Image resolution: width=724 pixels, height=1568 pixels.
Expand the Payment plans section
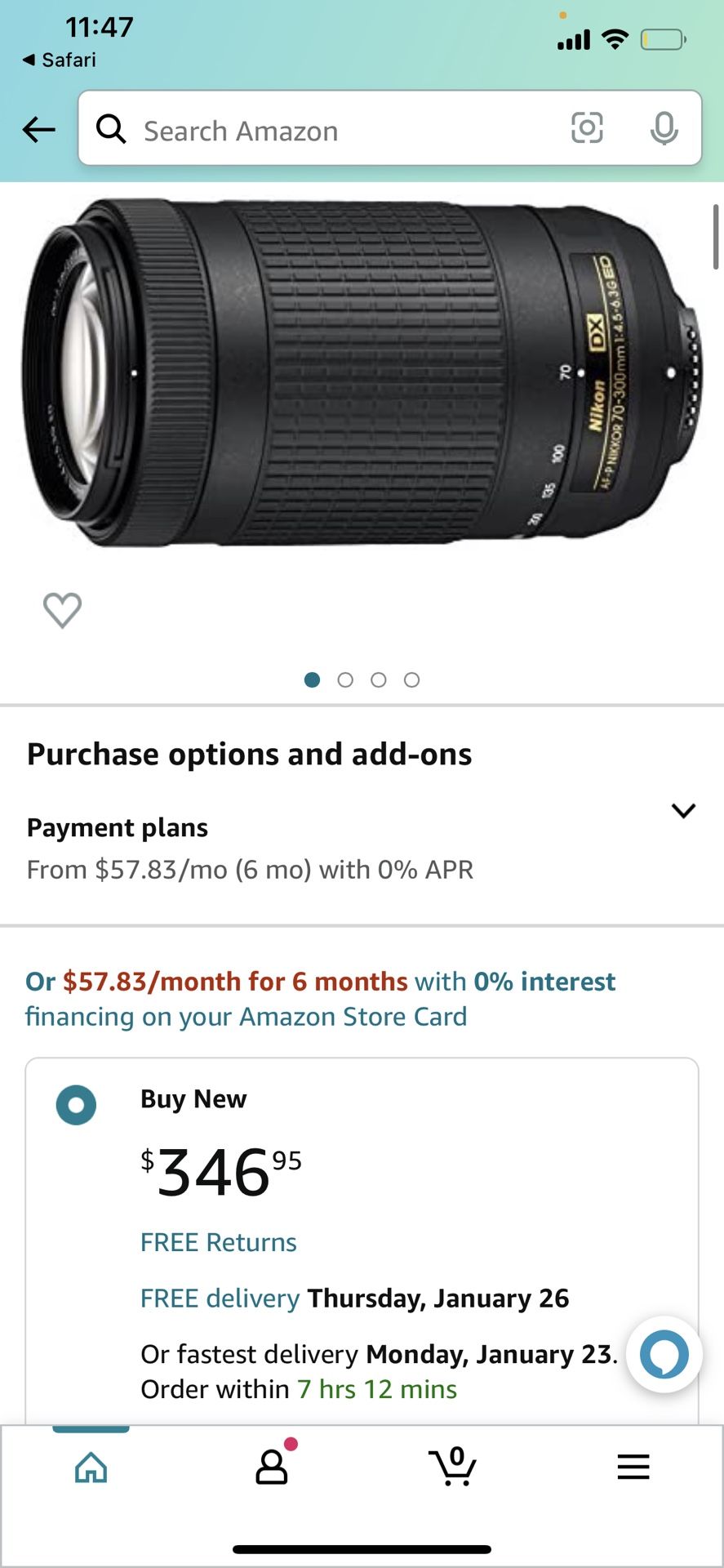[x=683, y=810]
